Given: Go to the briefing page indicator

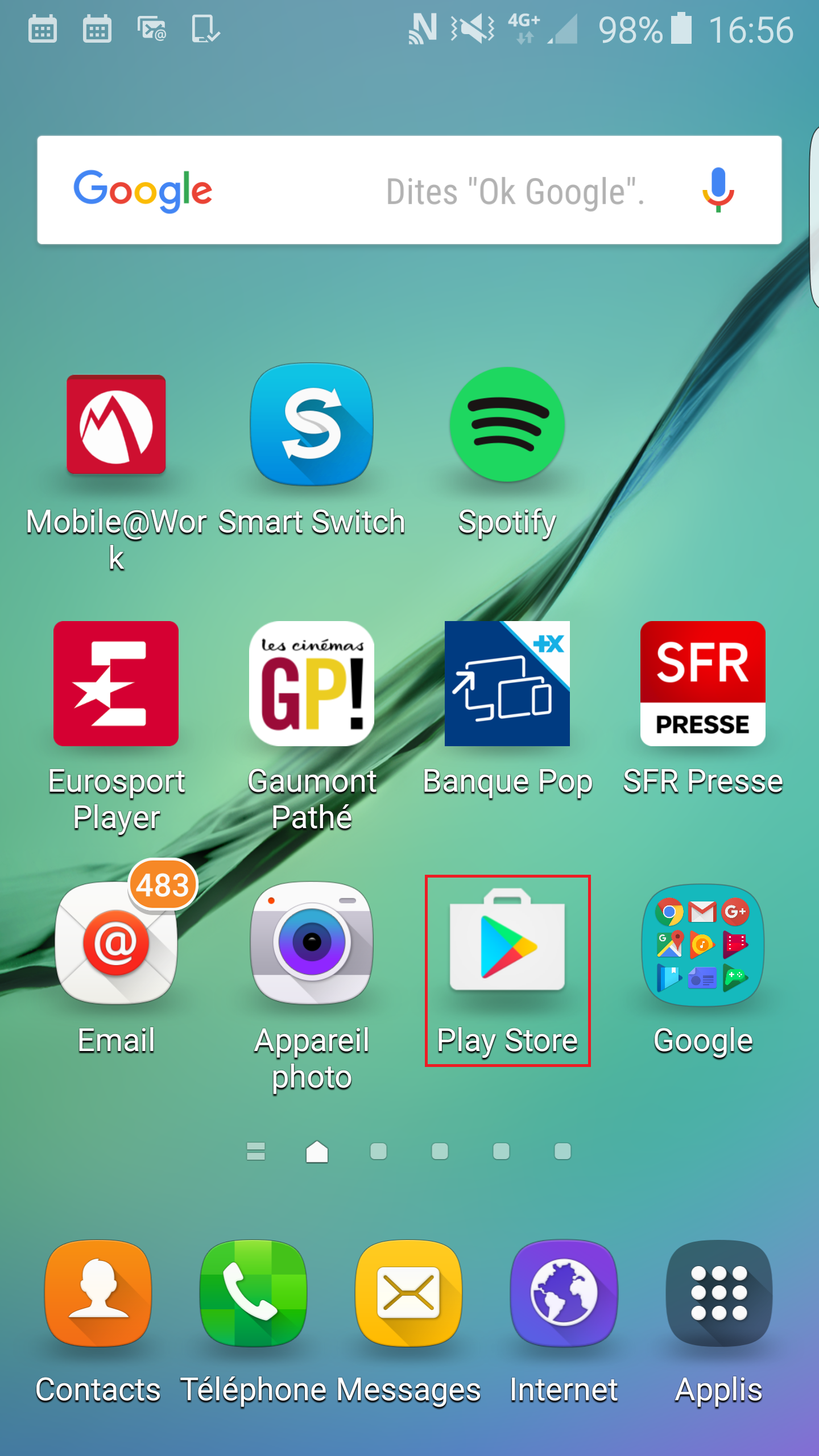Looking at the screenshot, I should coord(255,1151).
